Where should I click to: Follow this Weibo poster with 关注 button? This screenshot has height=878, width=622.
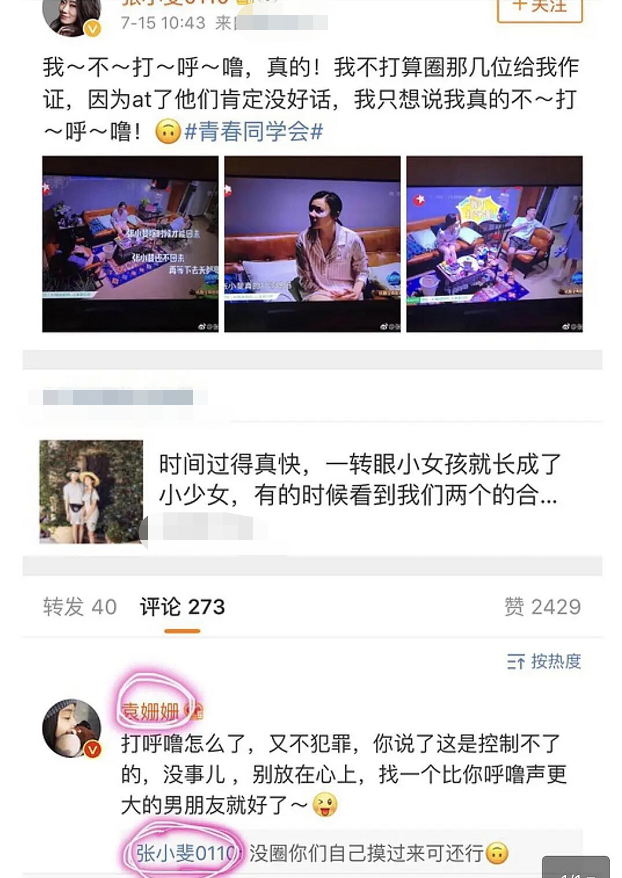coord(539,8)
